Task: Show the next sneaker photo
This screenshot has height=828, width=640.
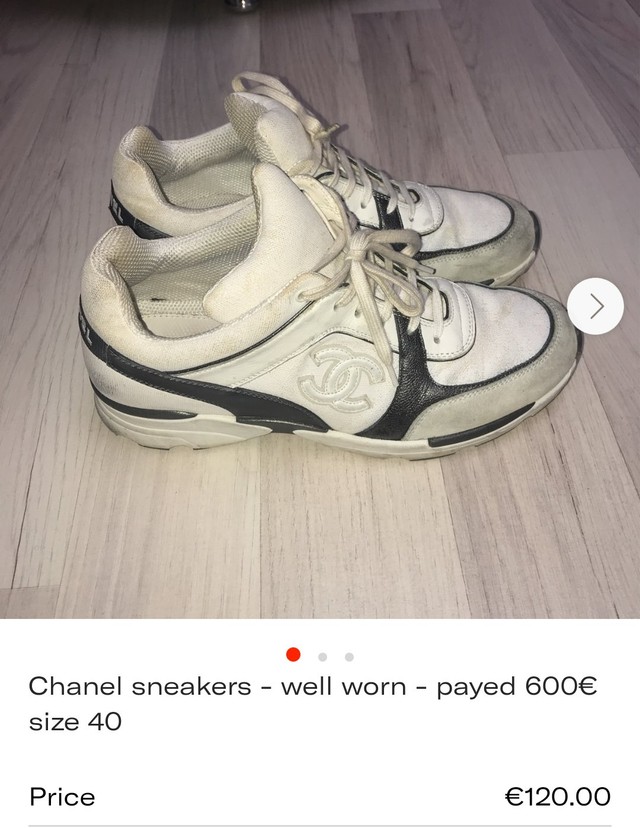Action: pos(595,306)
